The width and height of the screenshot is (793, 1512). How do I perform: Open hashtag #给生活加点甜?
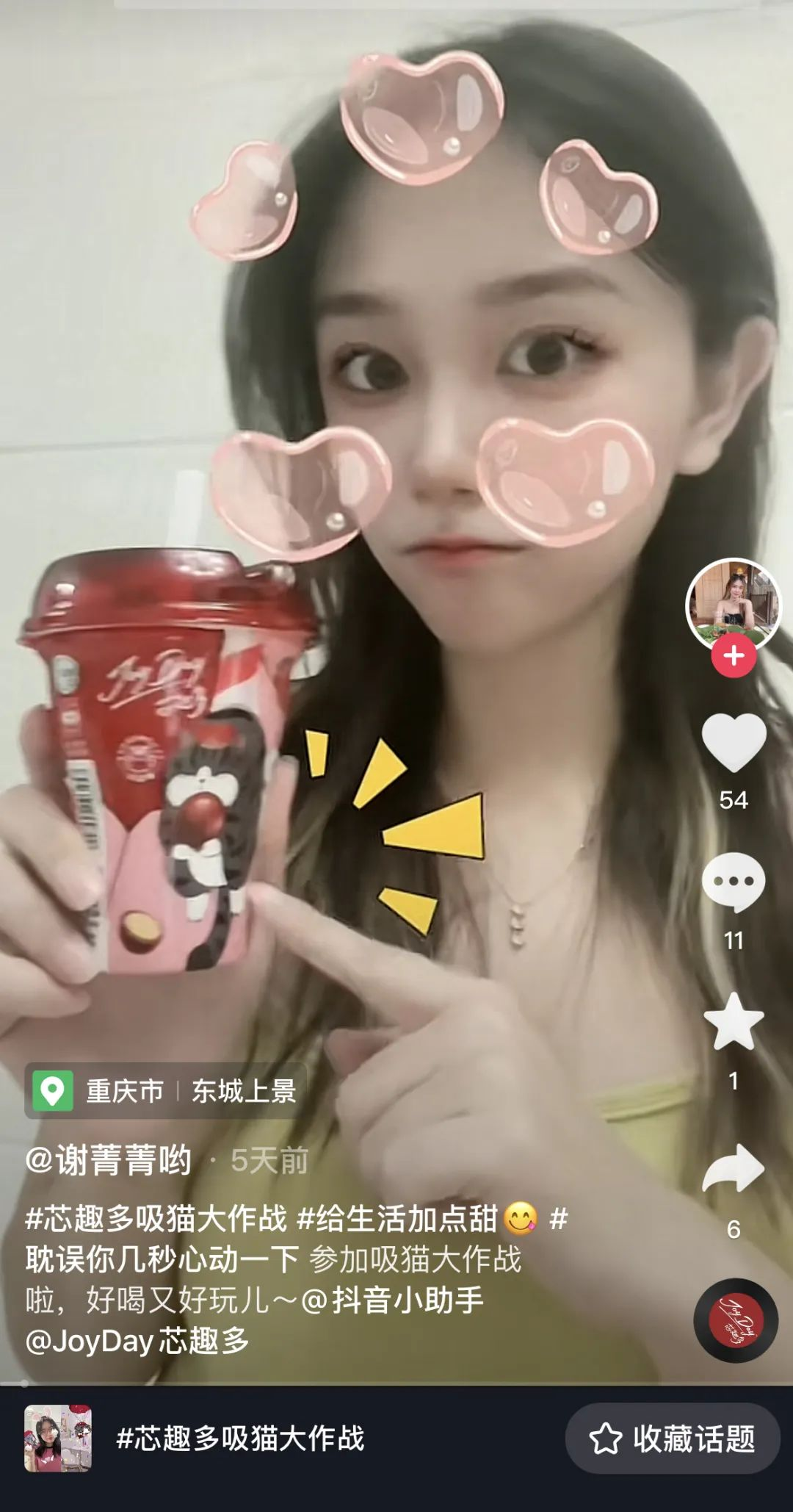click(x=398, y=1219)
